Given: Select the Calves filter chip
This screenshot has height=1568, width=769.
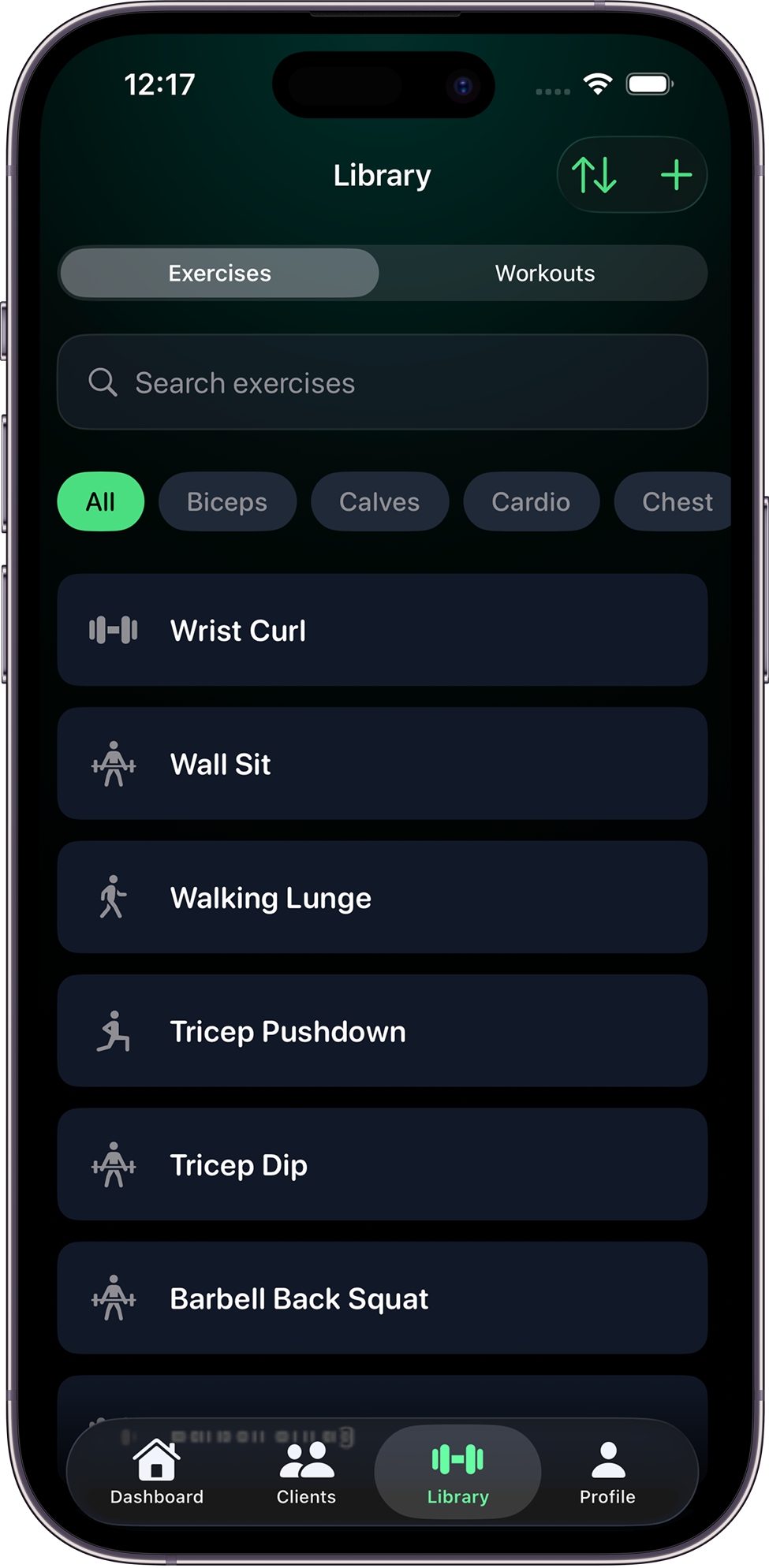Looking at the screenshot, I should click(x=379, y=501).
